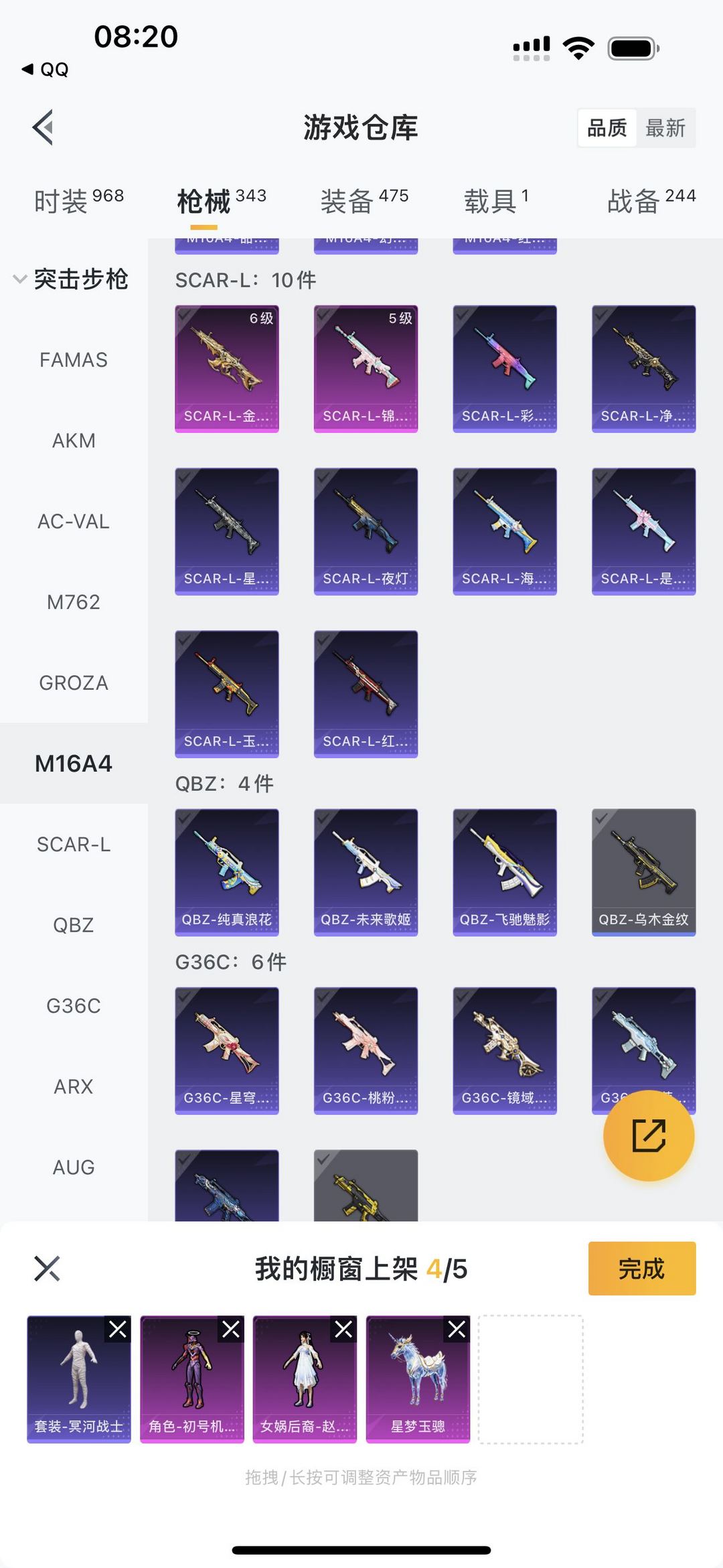Close the 我的橱窗上架 panel
Image resolution: width=723 pixels, height=1568 pixels.
coord(47,1268)
